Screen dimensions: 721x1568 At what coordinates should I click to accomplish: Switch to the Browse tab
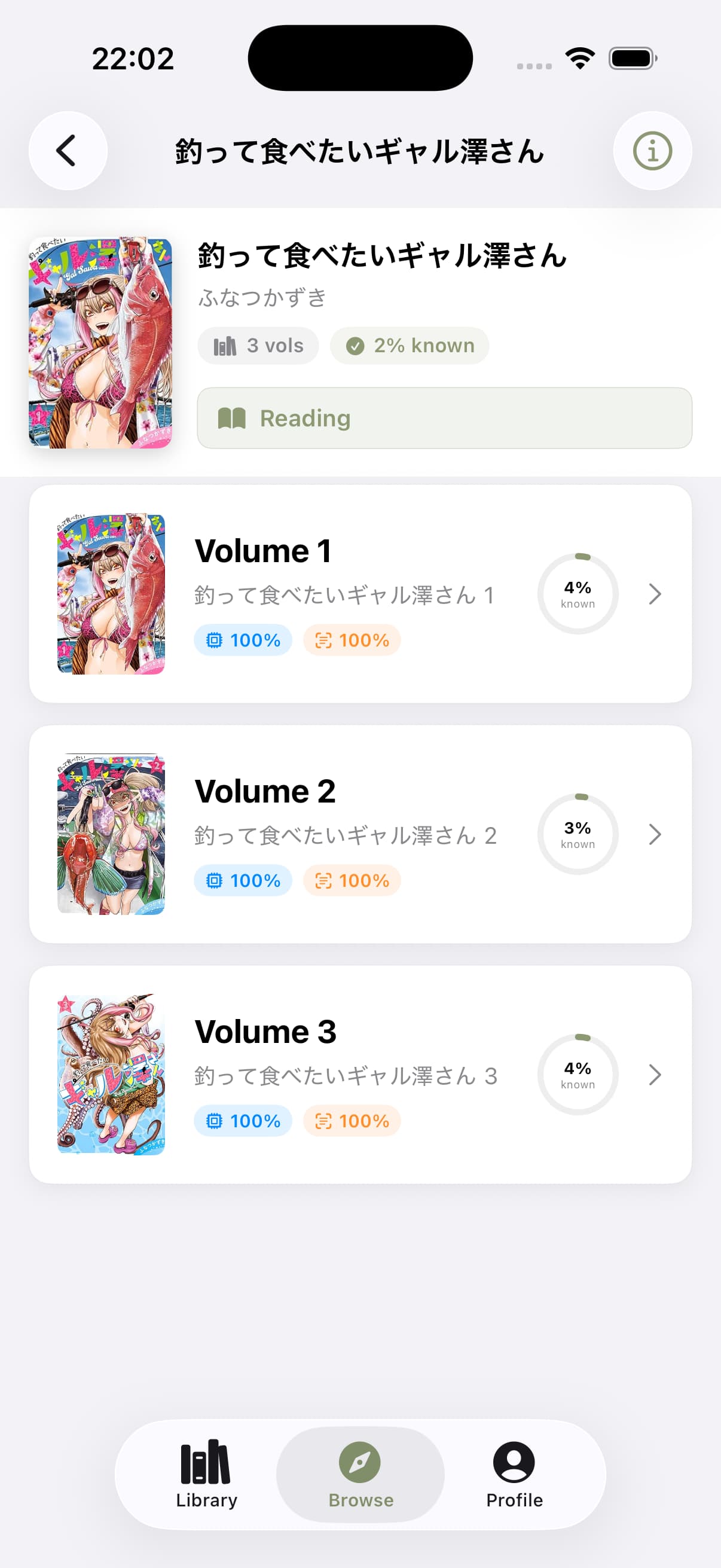pos(360,1474)
